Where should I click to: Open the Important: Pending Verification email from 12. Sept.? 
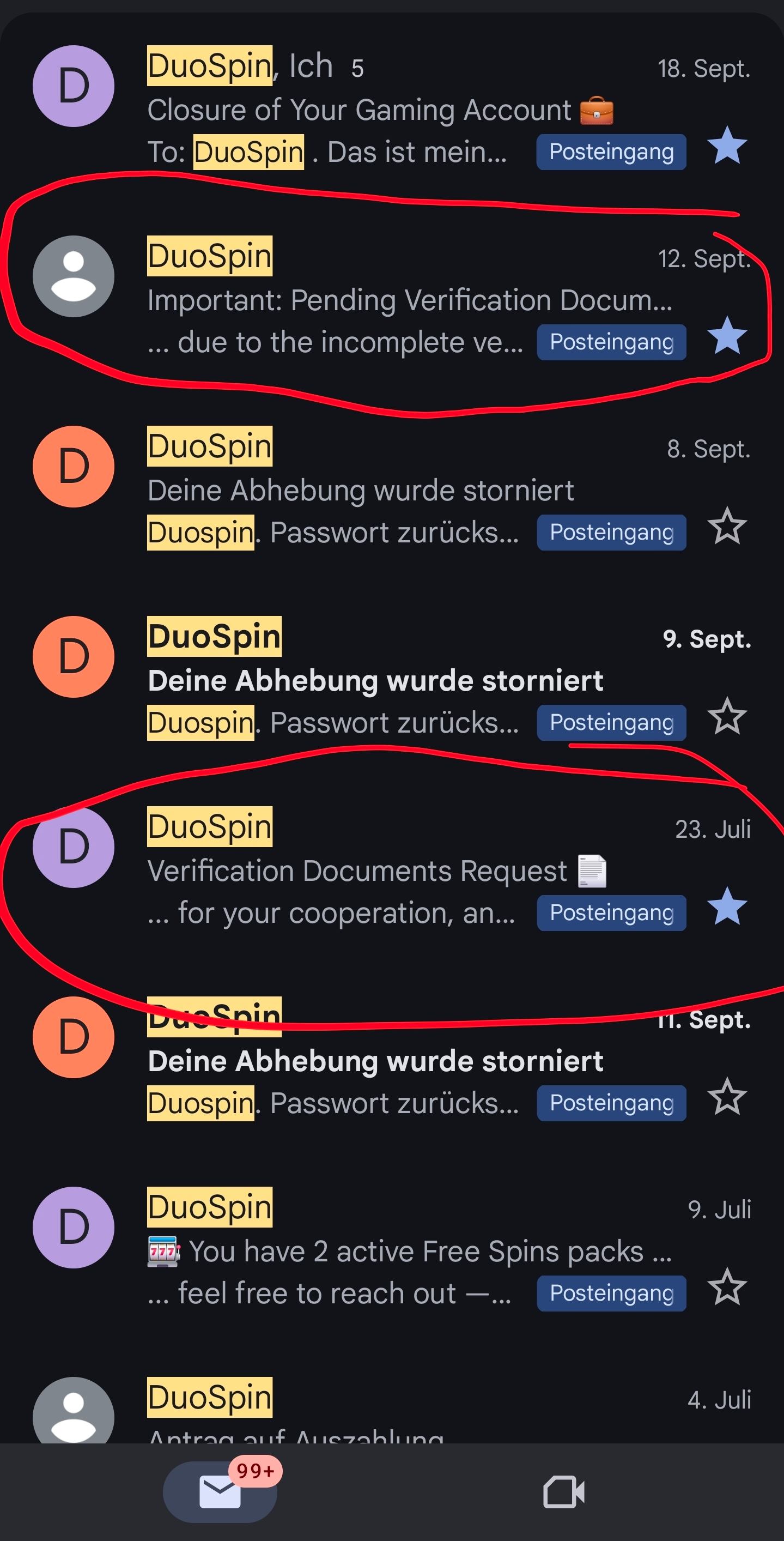pos(409,300)
